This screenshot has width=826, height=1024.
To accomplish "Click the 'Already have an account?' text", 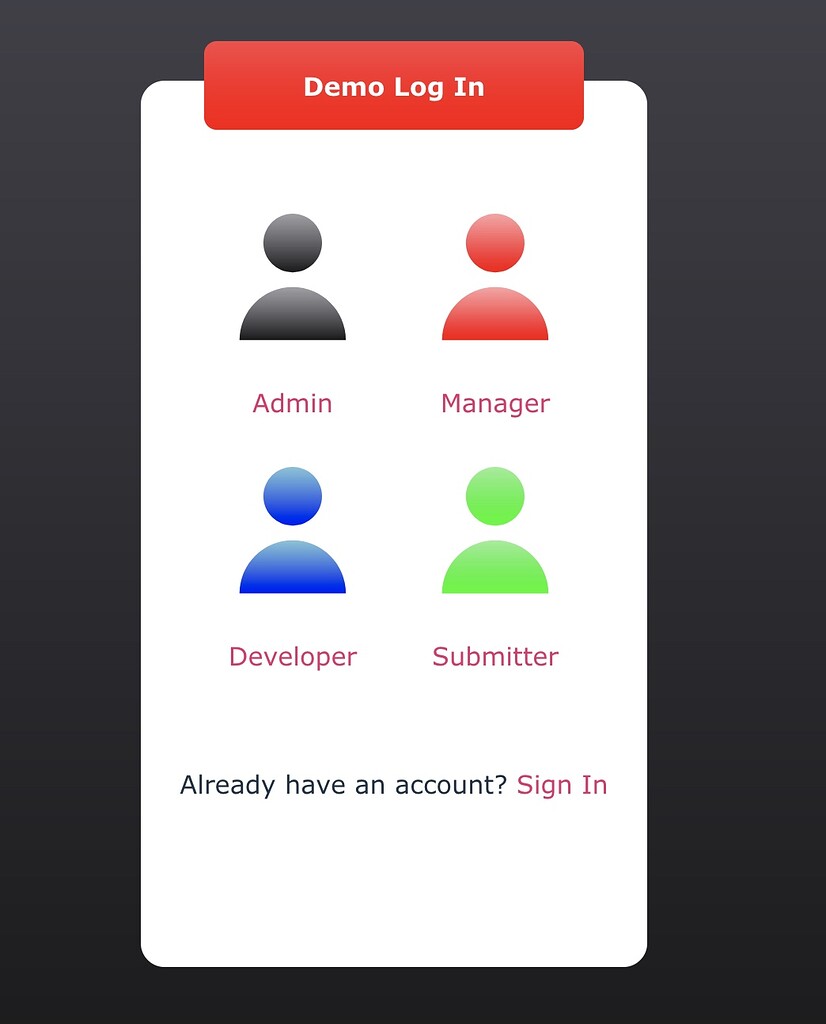I will click(343, 785).
